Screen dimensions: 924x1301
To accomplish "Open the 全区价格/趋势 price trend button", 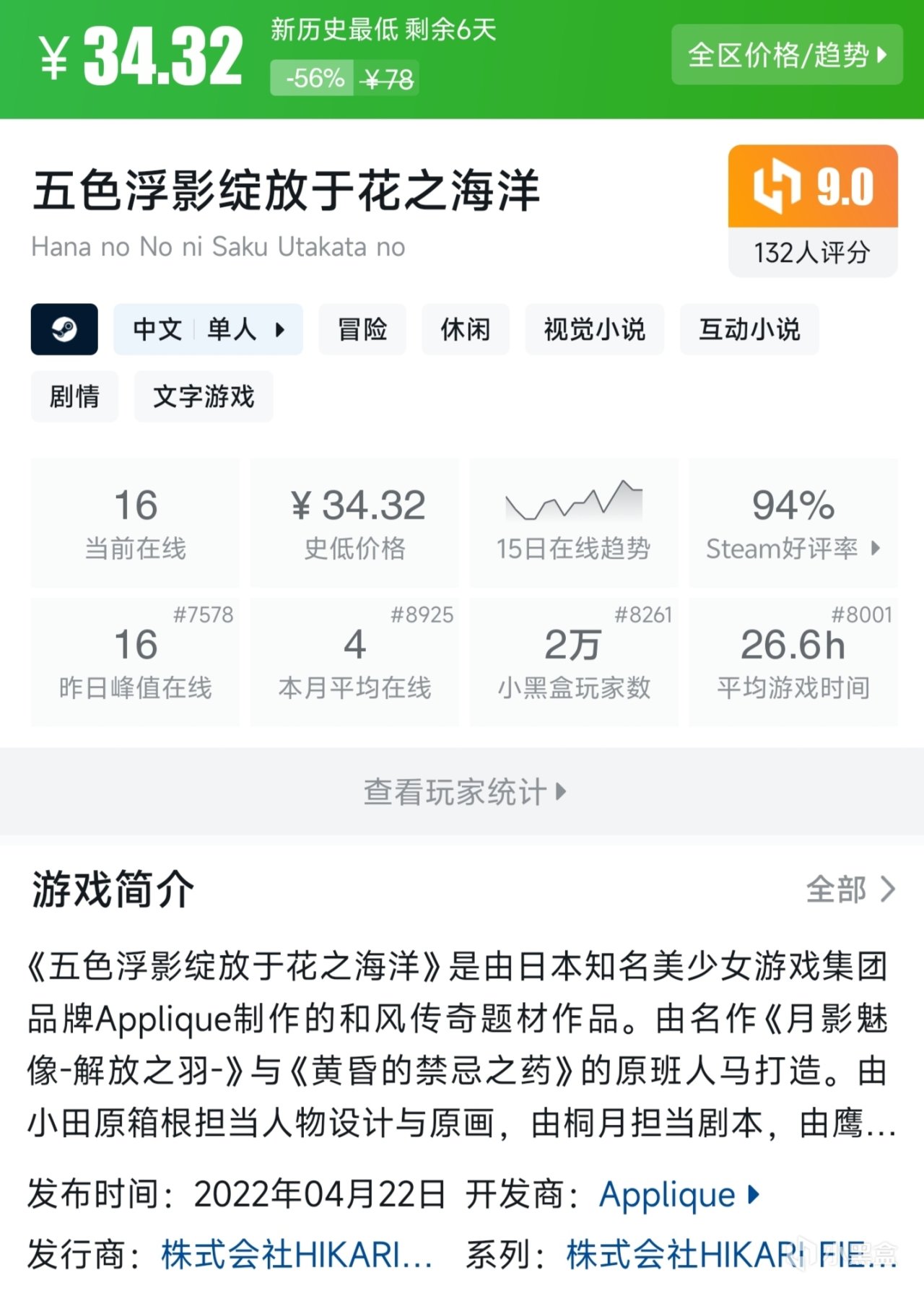I will [787, 55].
